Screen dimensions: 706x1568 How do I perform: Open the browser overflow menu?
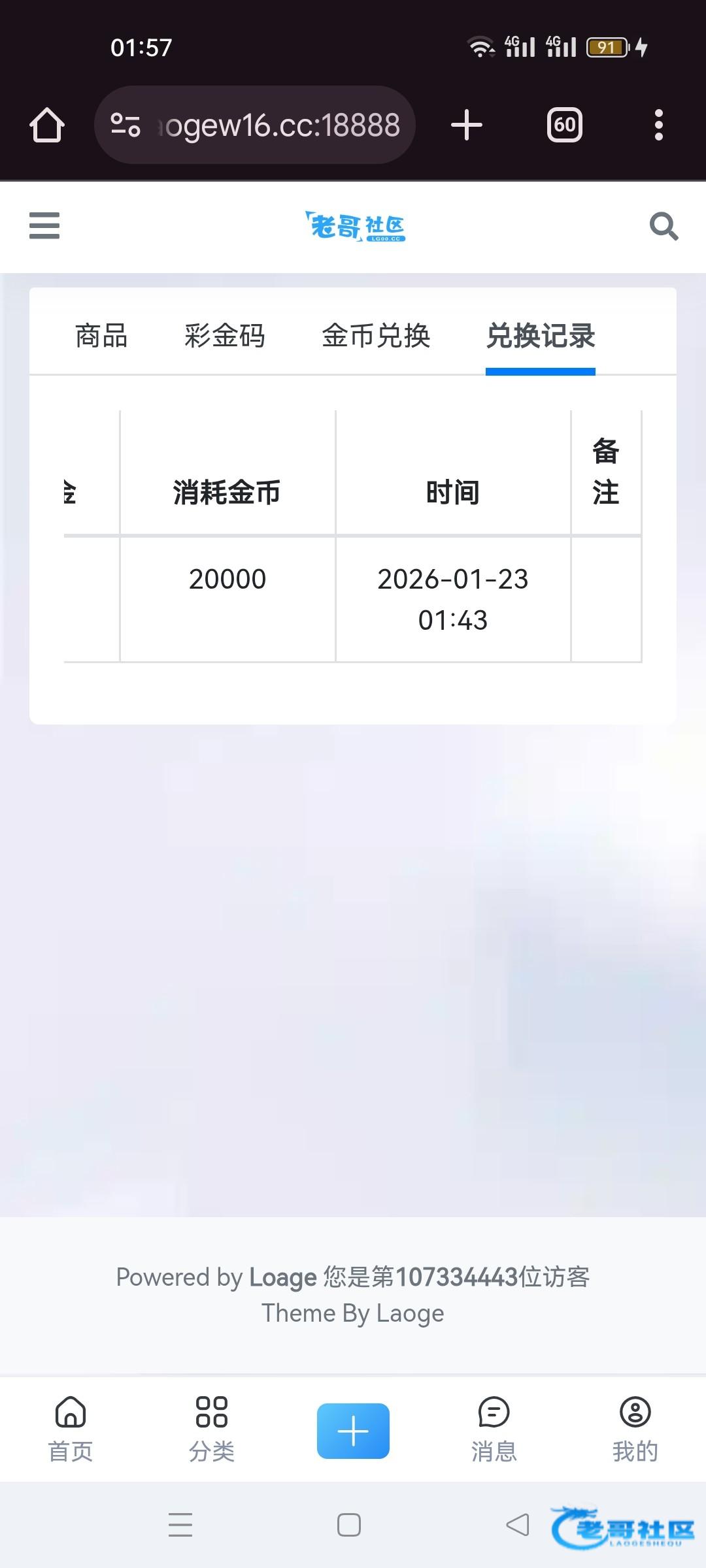coord(658,125)
